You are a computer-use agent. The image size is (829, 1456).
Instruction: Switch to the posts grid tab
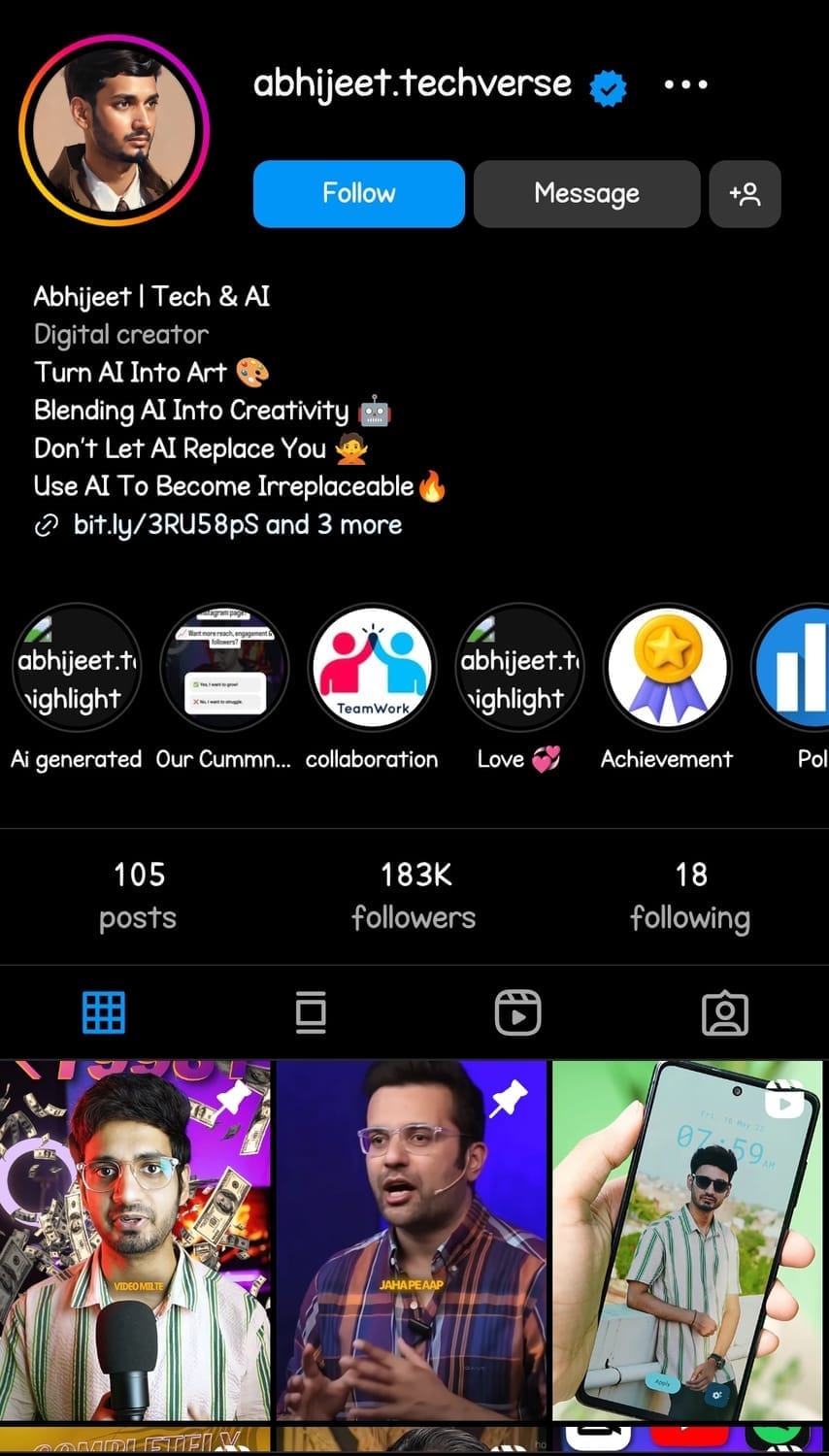coord(104,1013)
